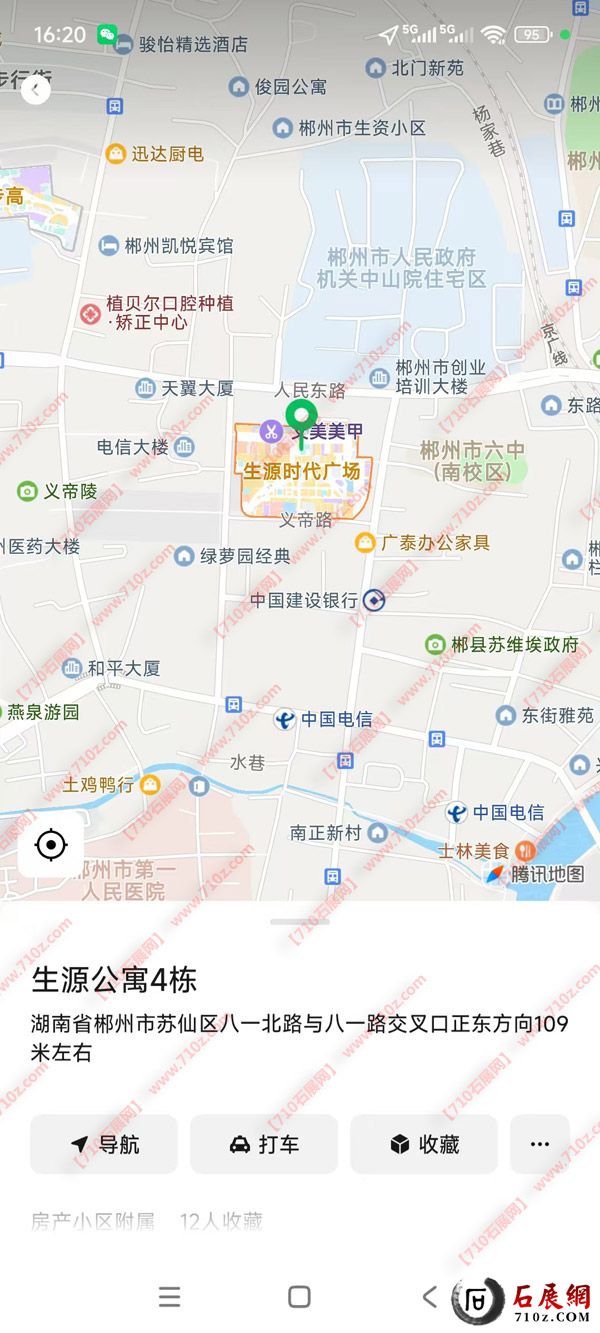Re-center map on my current location
Viewport: 600px width, 1333px height.
tap(50, 846)
